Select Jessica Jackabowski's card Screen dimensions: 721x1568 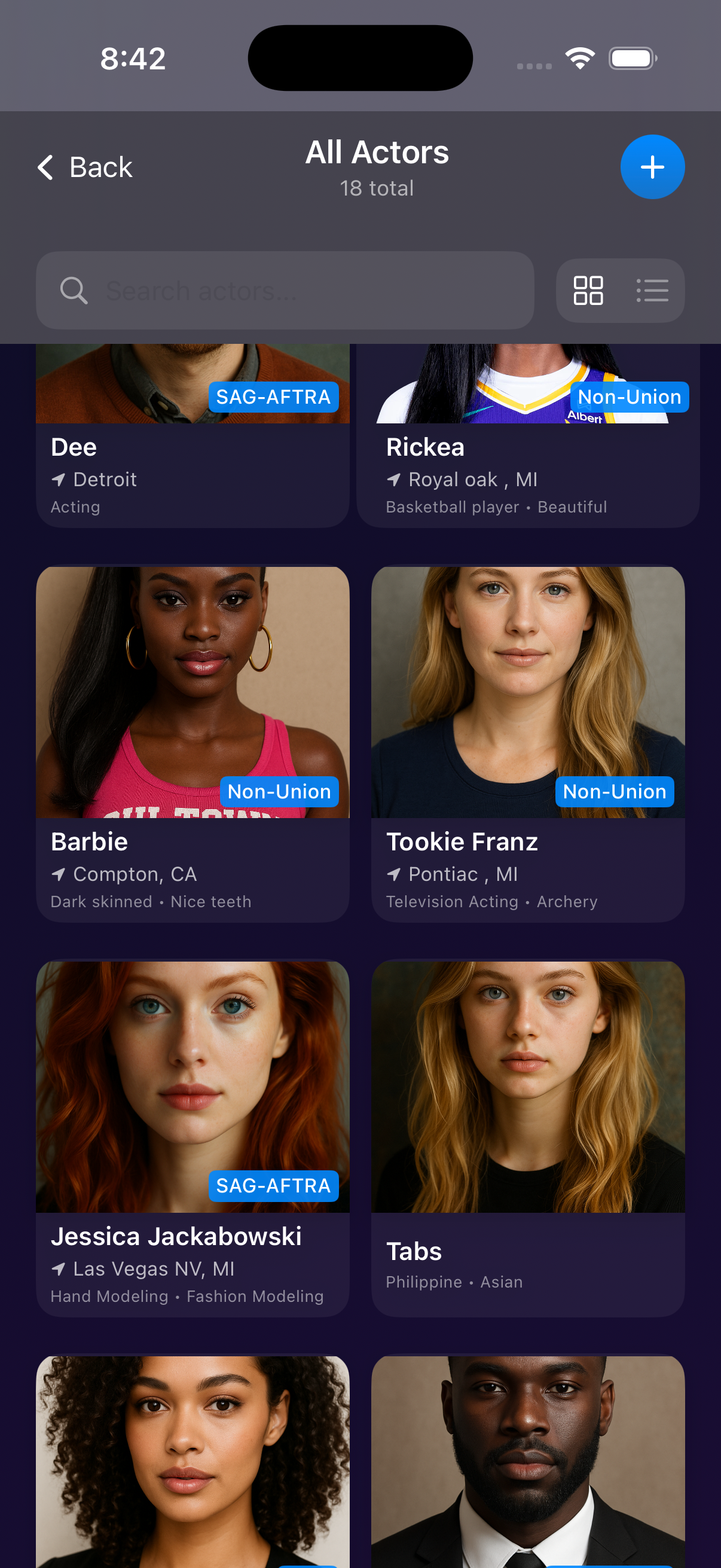pyautogui.click(x=193, y=1138)
